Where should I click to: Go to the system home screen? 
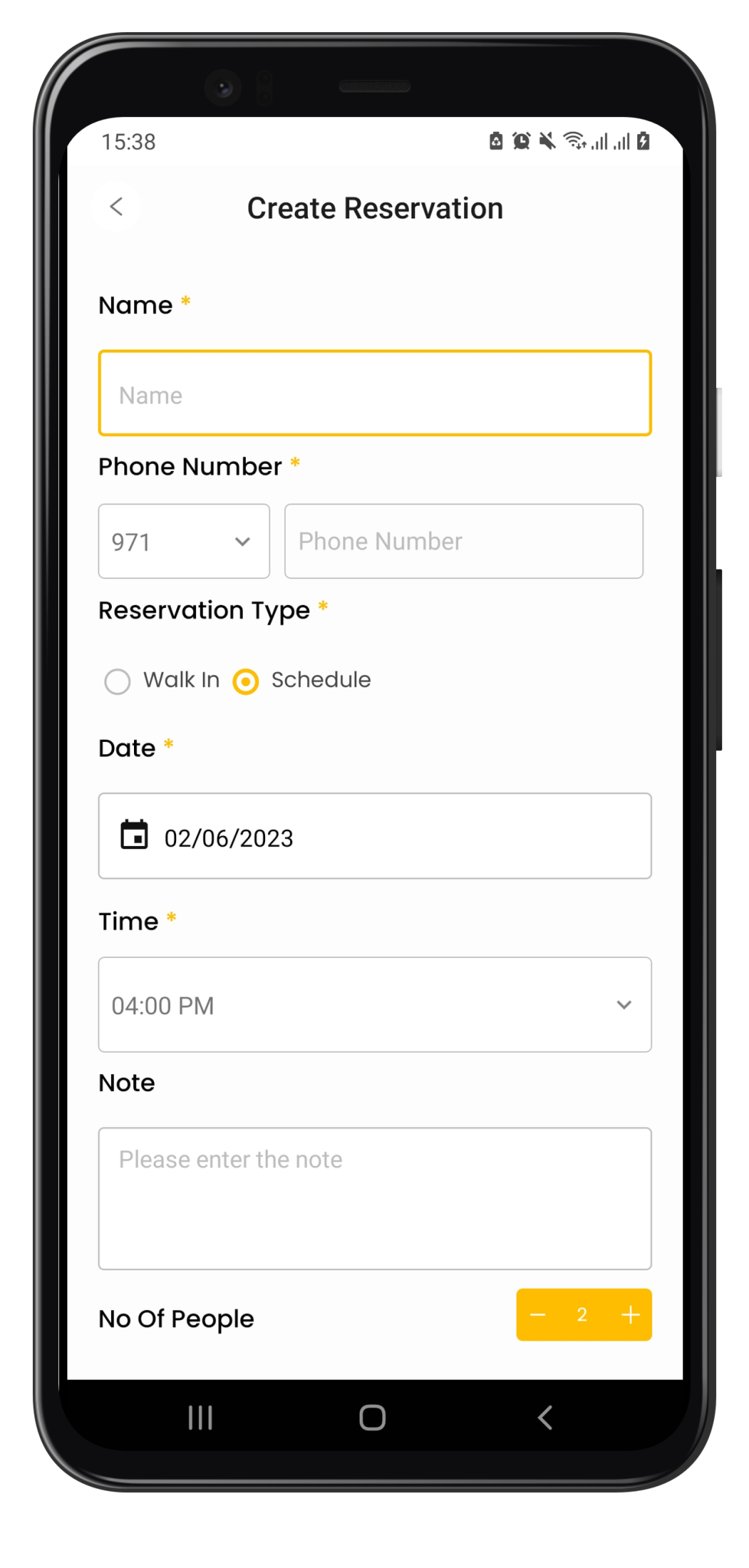point(373,1418)
